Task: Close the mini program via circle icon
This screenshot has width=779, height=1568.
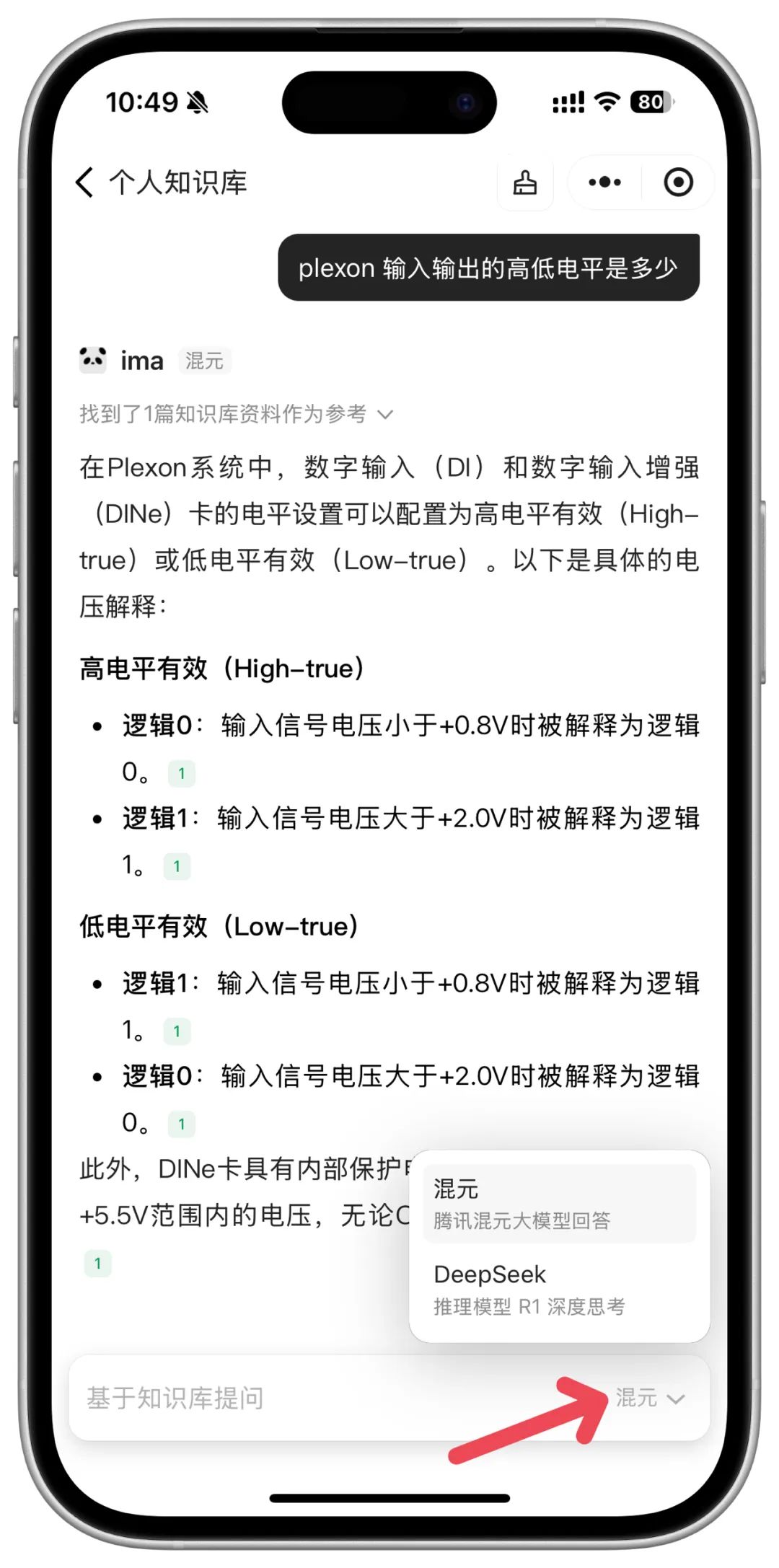Action: [x=678, y=182]
